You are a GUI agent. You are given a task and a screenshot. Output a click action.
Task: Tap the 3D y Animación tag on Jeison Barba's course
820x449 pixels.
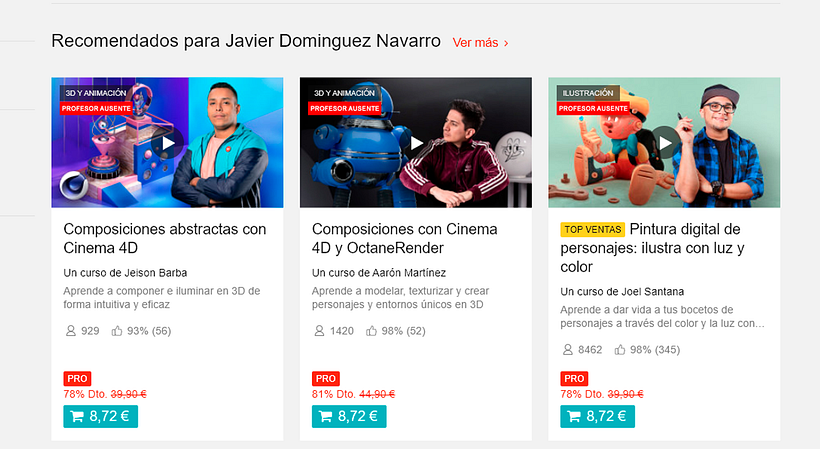[x=95, y=93]
